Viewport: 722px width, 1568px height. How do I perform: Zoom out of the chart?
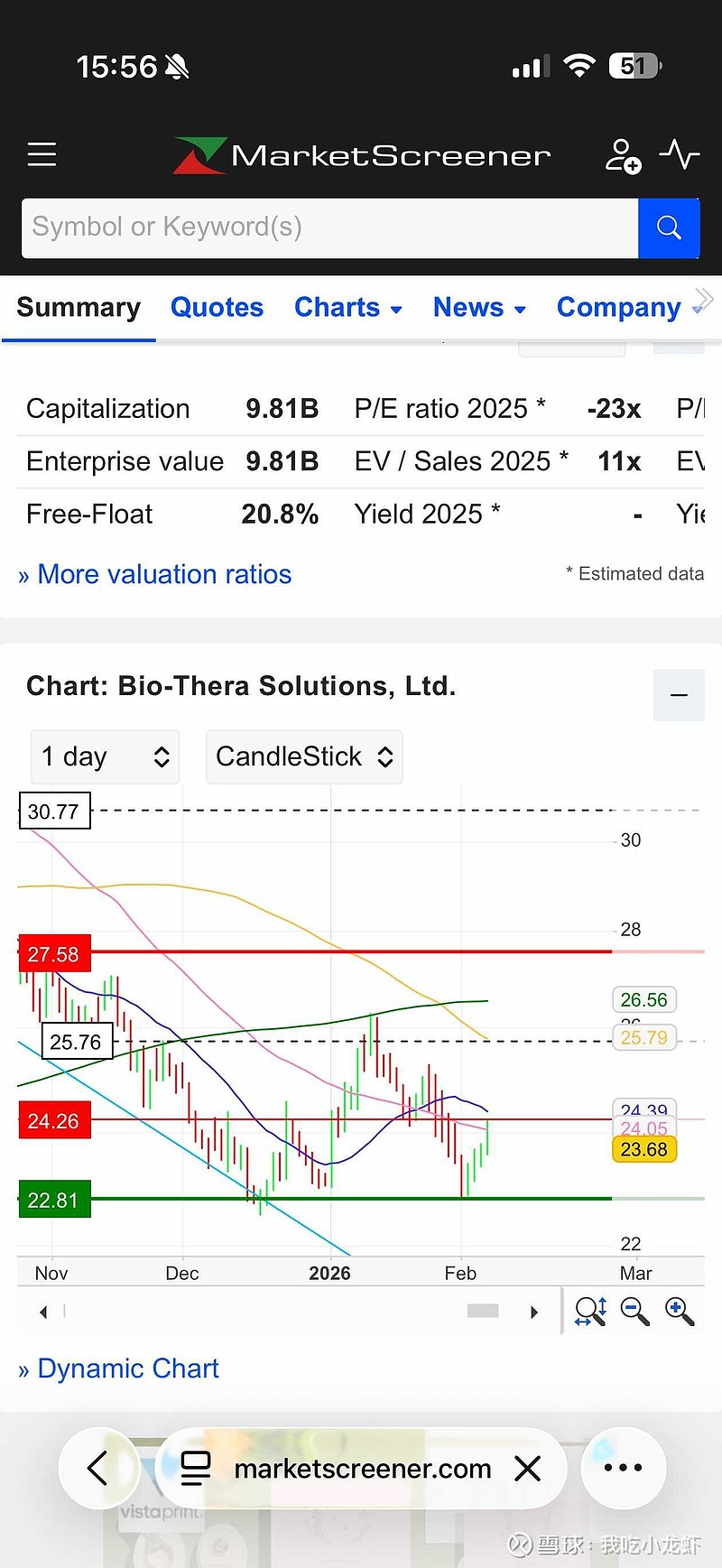coord(634,1311)
